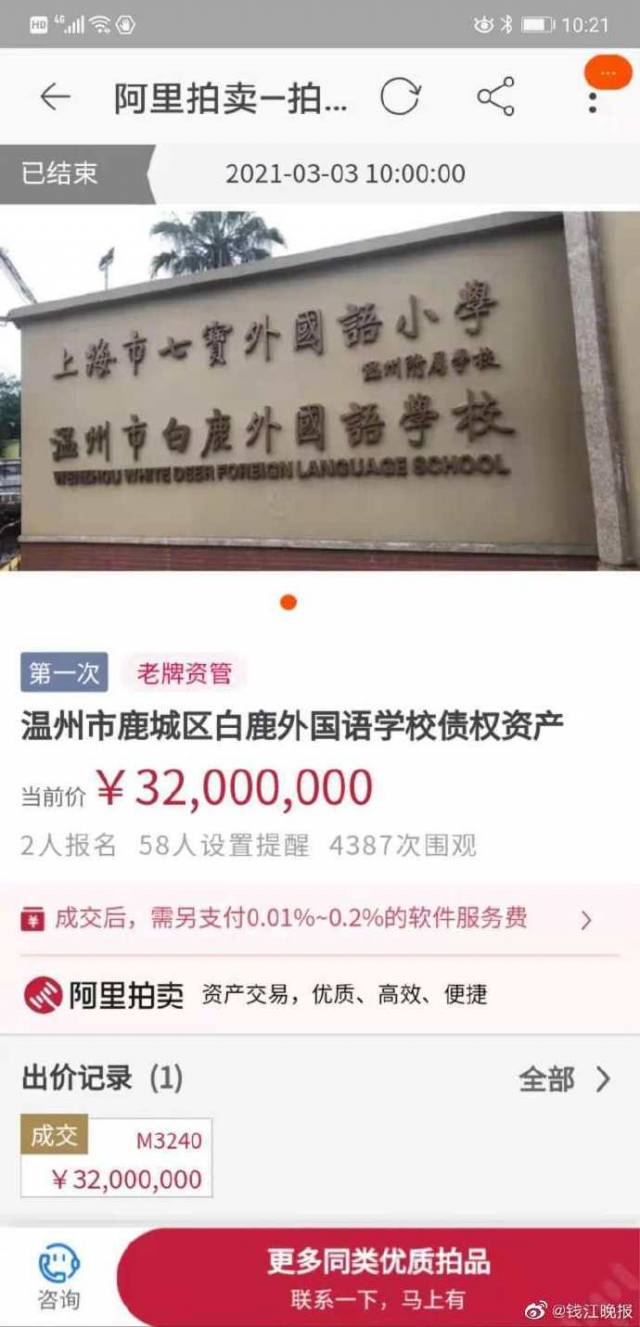Screen dimensions: 640x1327
Task: Open the software service fee details
Action: (x=320, y=918)
